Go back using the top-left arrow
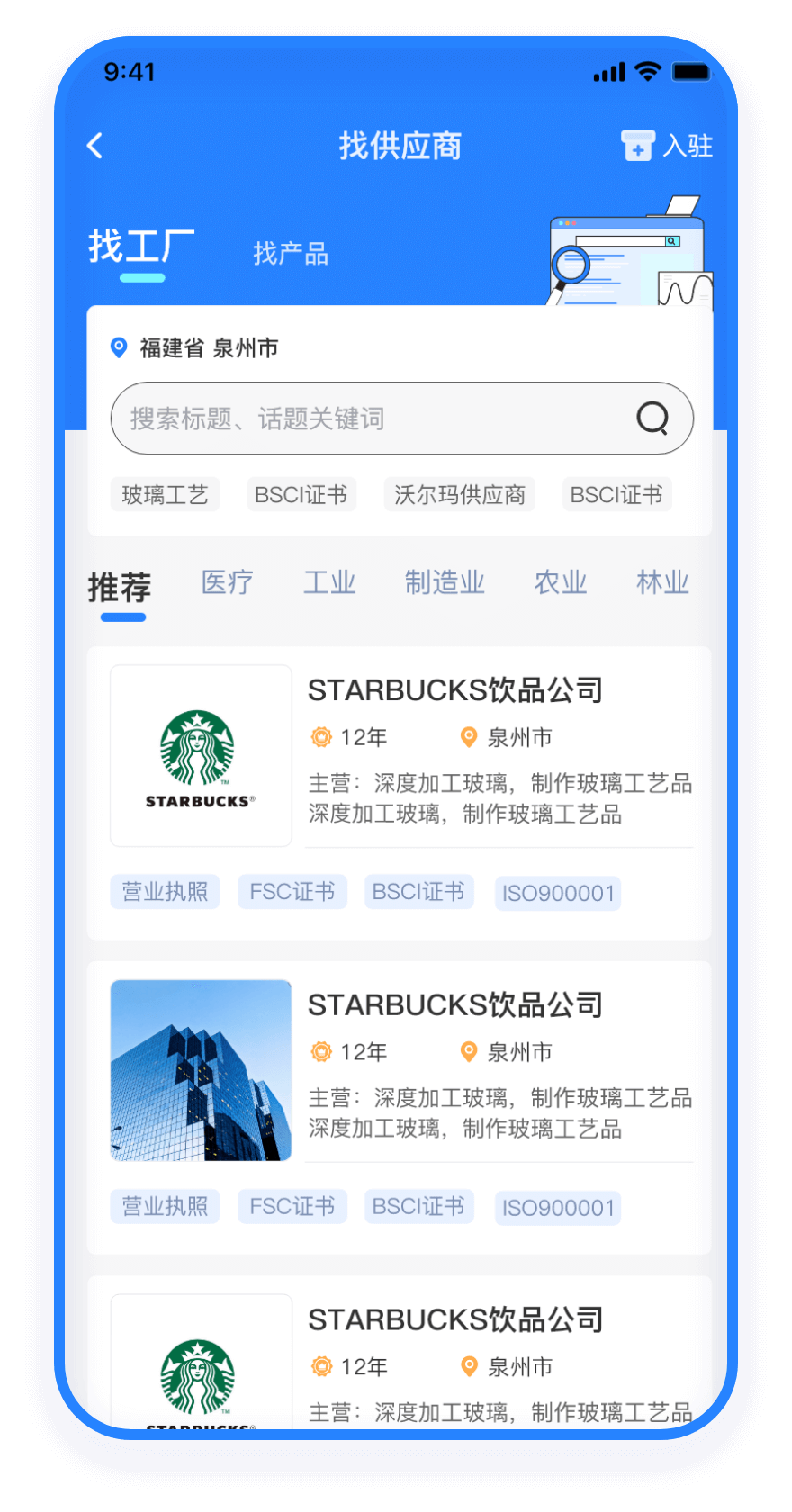 pyautogui.click(x=95, y=146)
